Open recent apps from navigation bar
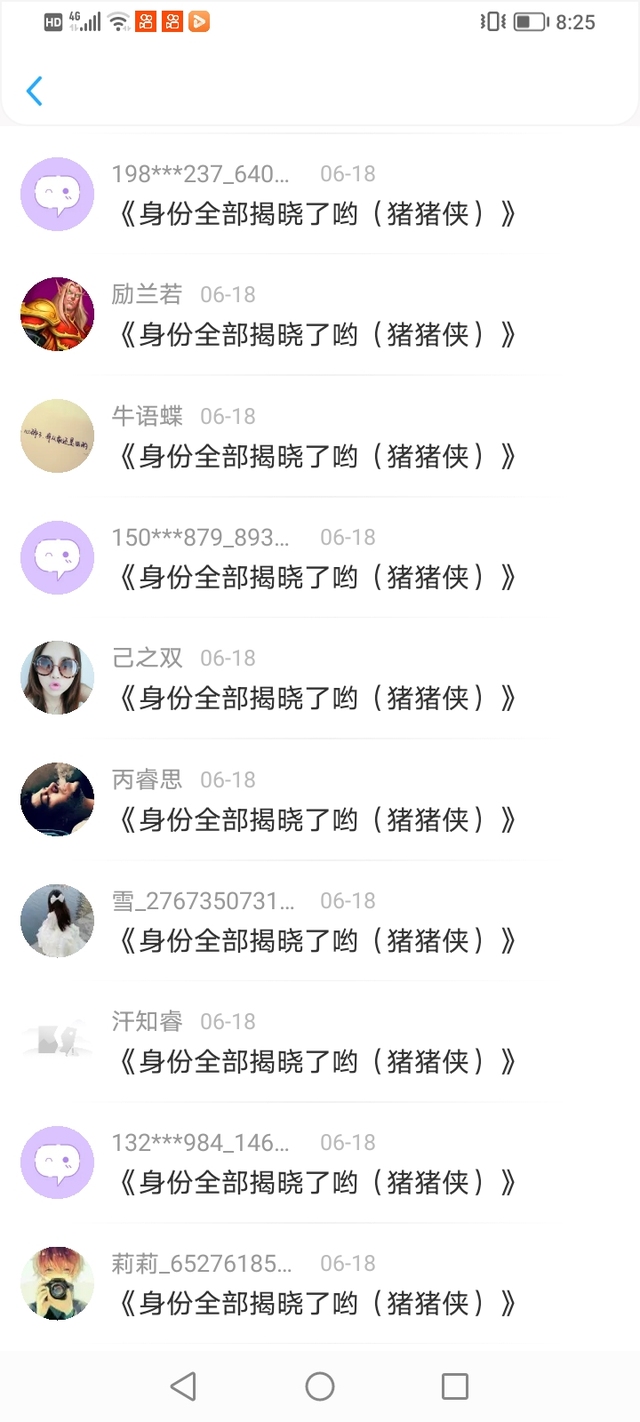This screenshot has width=640, height=1422. [x=455, y=1386]
